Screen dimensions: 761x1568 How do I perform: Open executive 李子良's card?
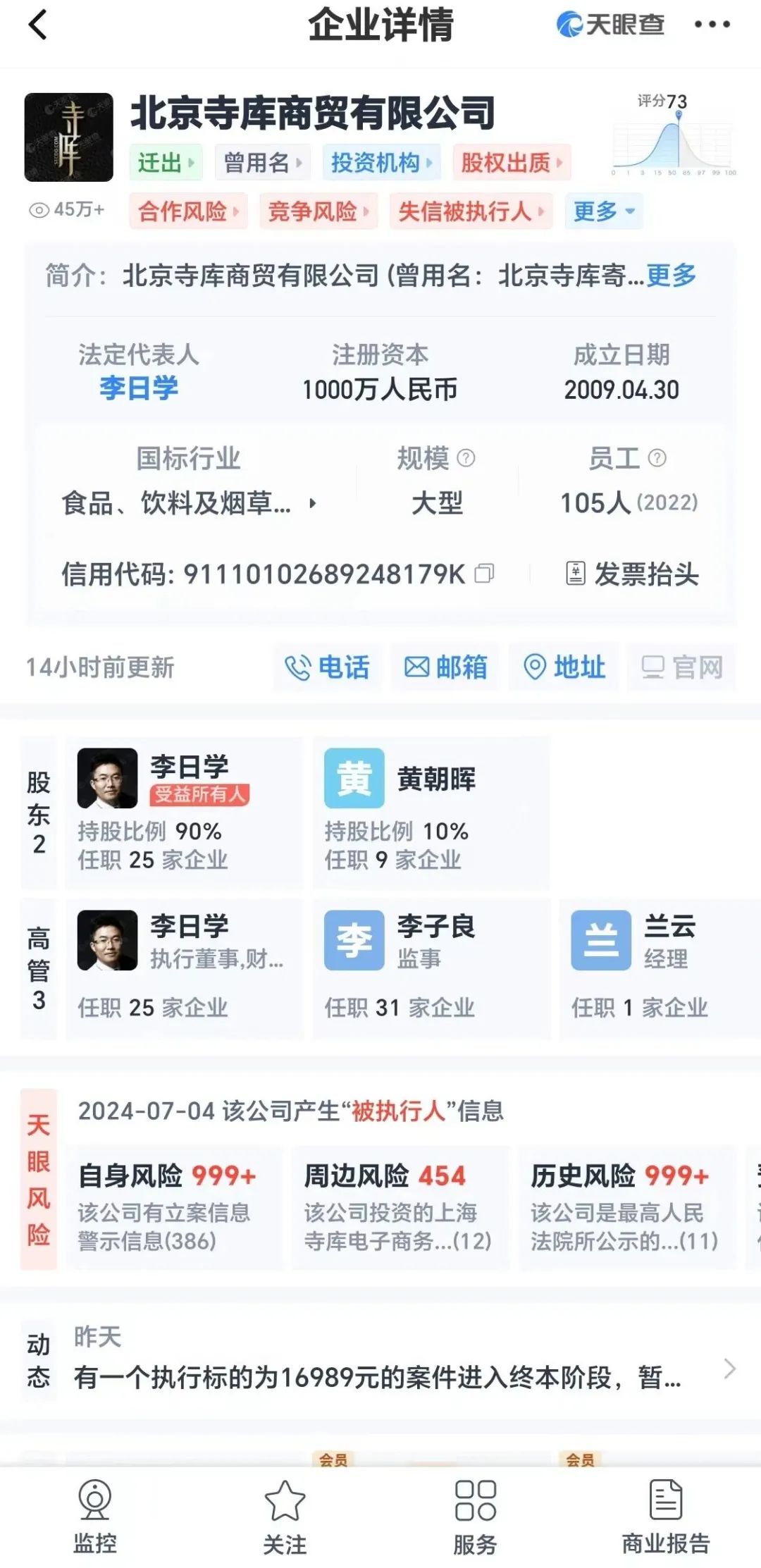pyautogui.click(x=431, y=968)
